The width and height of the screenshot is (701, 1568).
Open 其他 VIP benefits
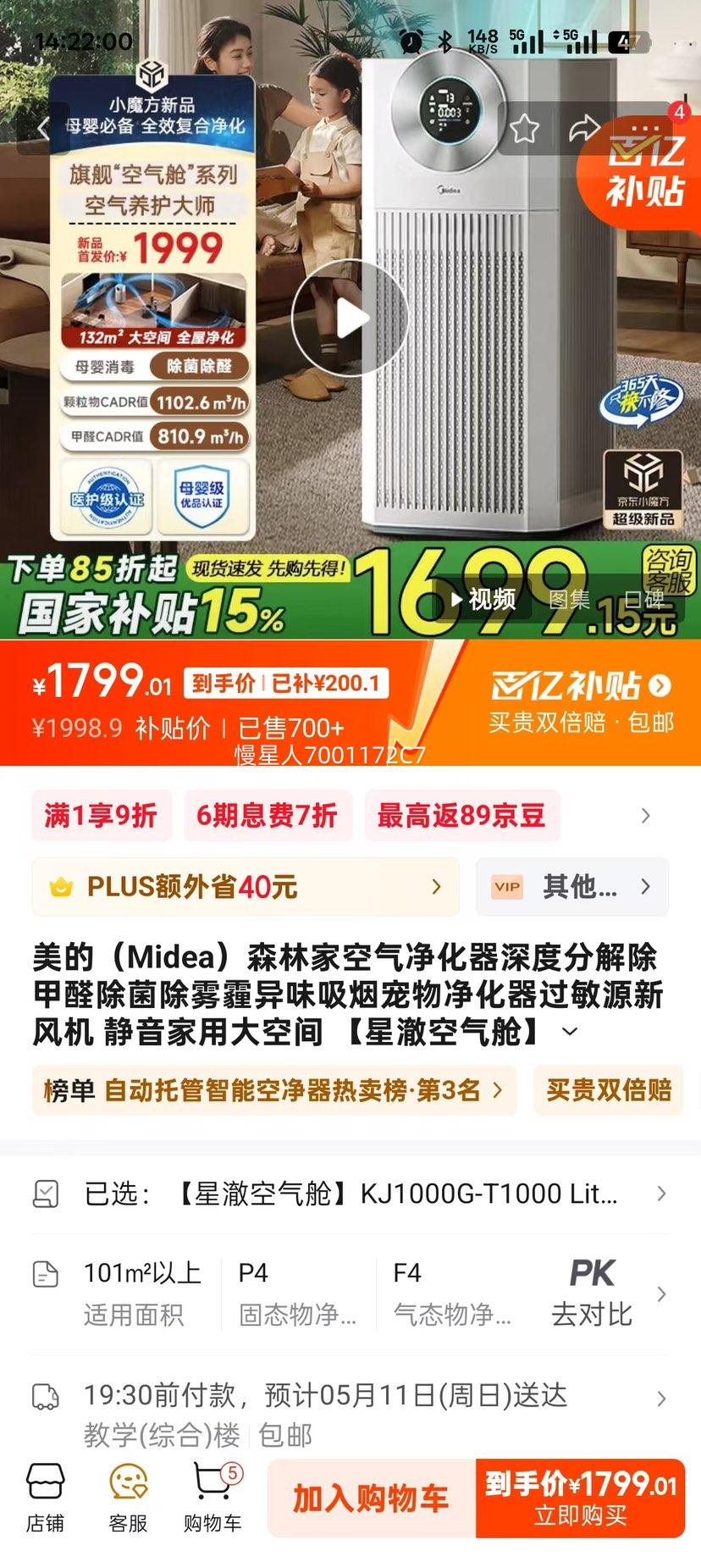click(572, 887)
